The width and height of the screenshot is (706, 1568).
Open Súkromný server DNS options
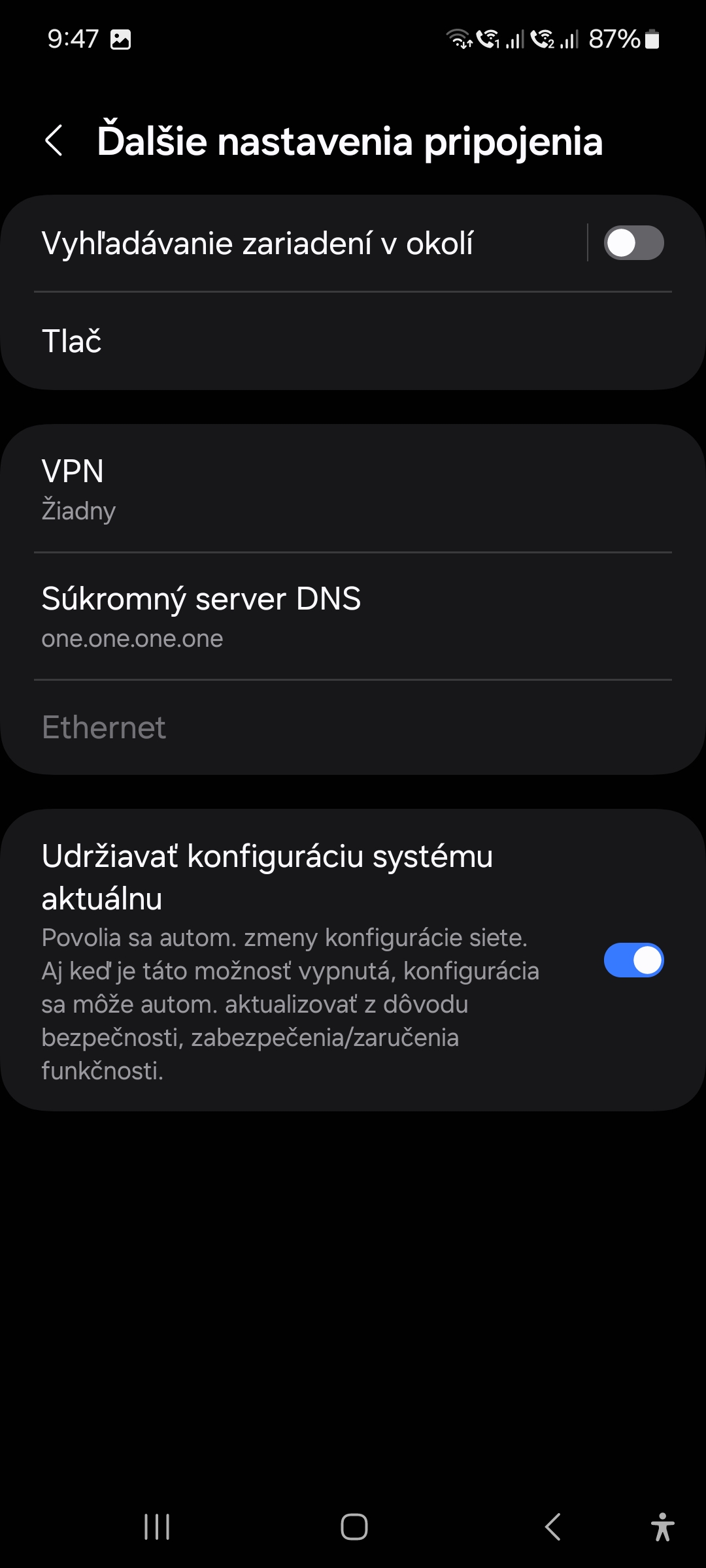tap(353, 616)
